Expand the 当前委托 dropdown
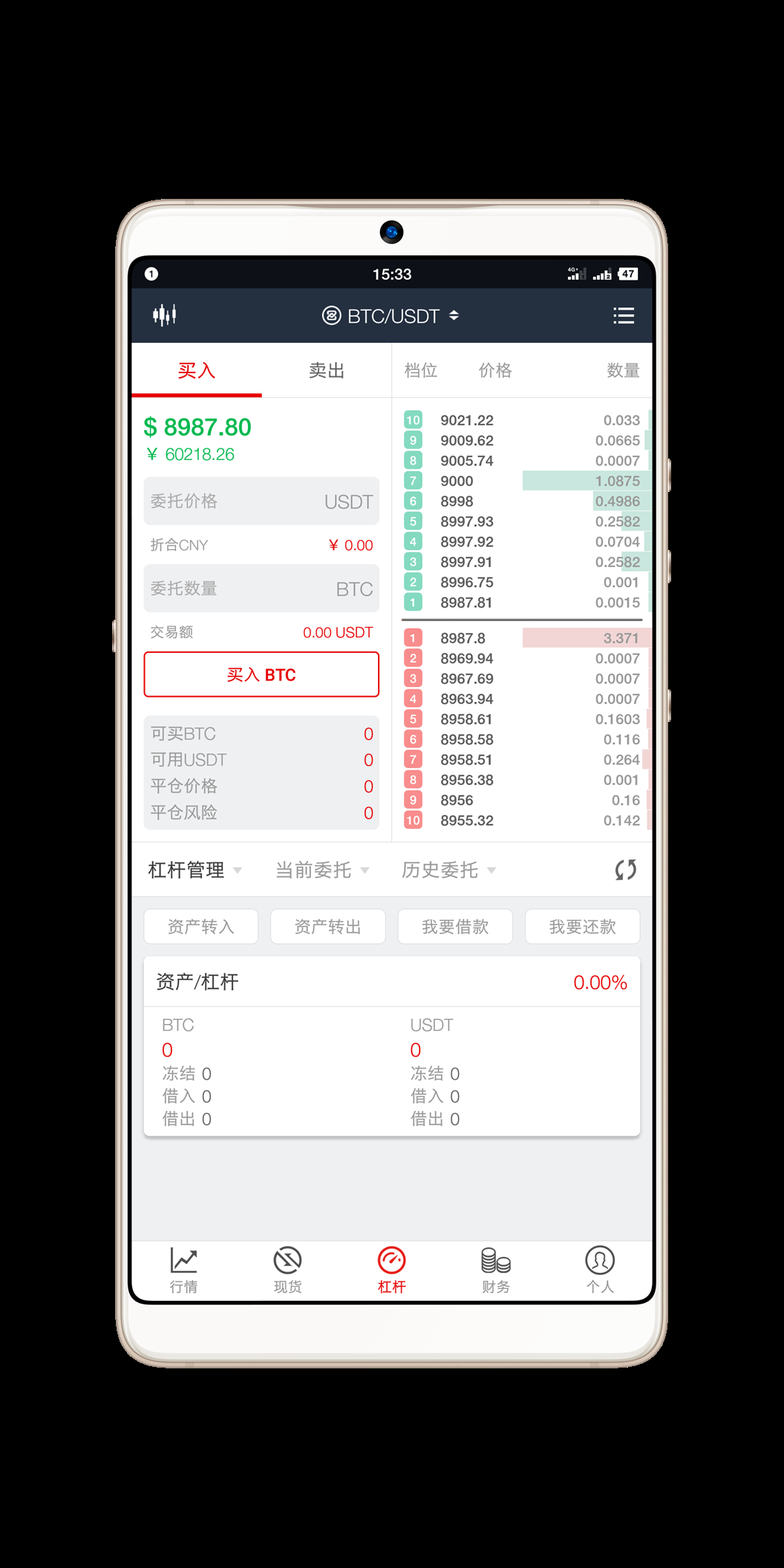The height and width of the screenshot is (1568, 784). (x=321, y=870)
